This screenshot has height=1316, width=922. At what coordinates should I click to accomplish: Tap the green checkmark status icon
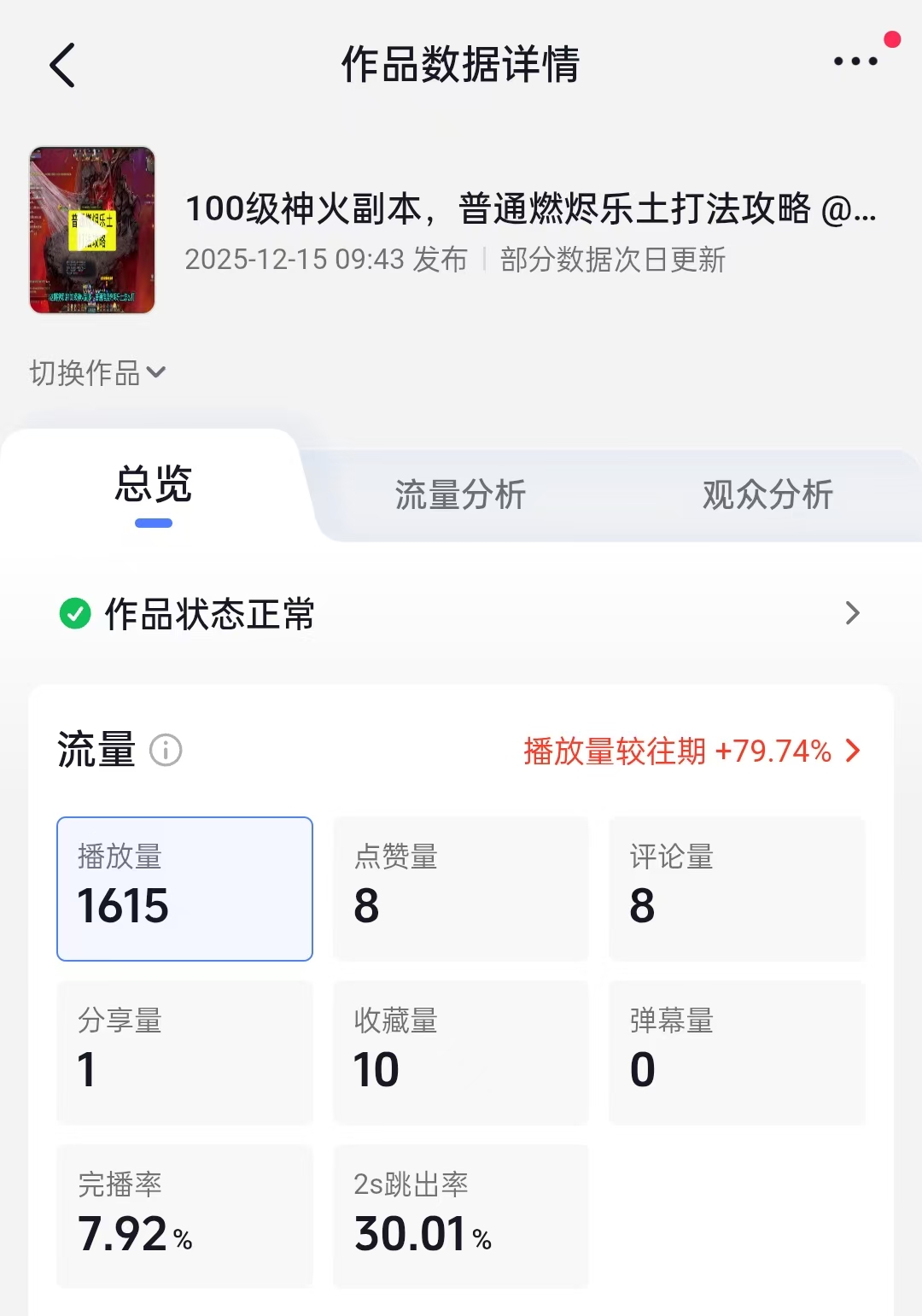[x=73, y=612]
